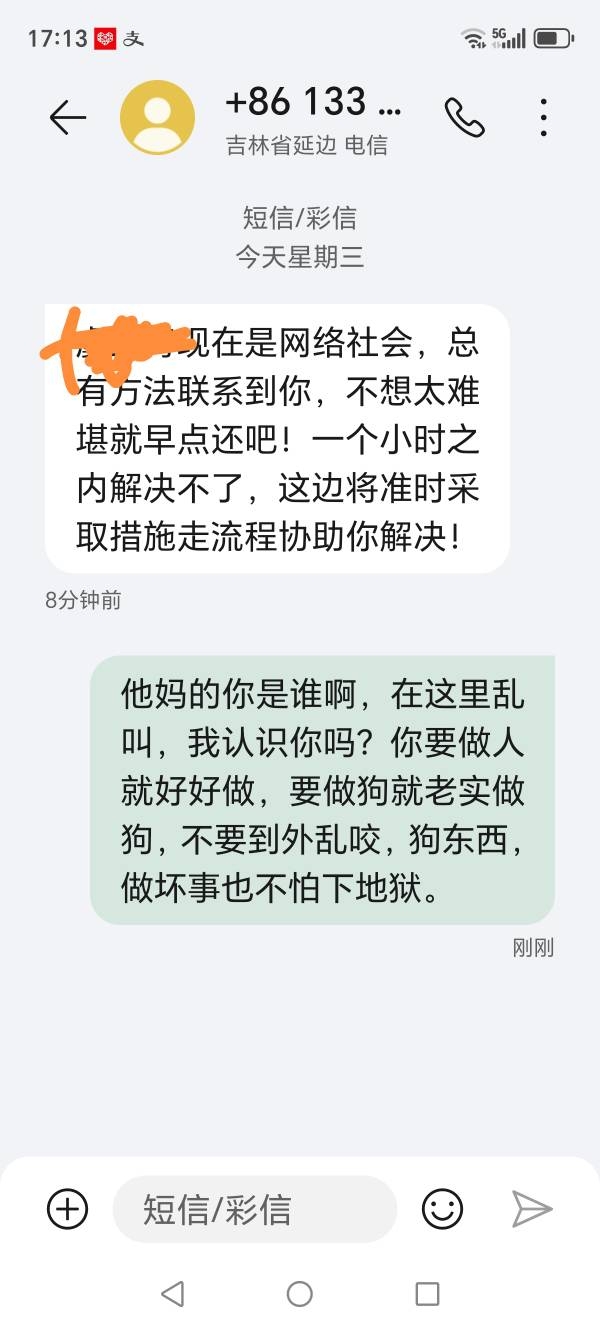Call the +86 133 number
This screenshot has height=1326, width=600.
[x=464, y=118]
